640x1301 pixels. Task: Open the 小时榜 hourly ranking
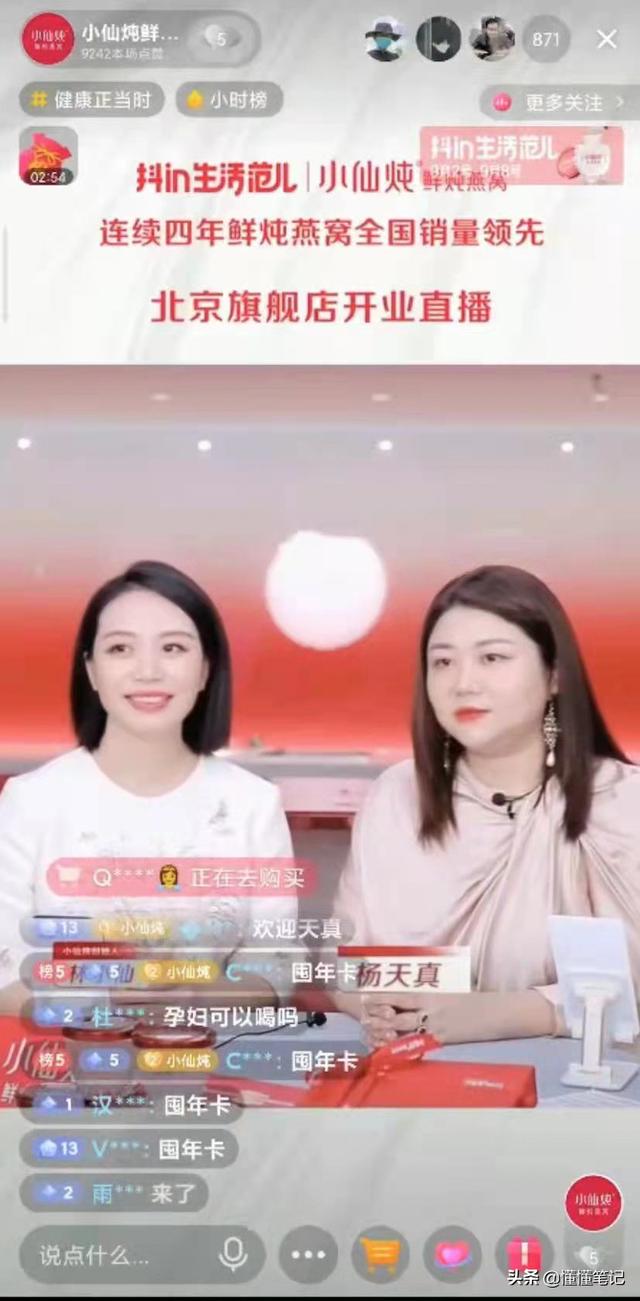tap(229, 100)
